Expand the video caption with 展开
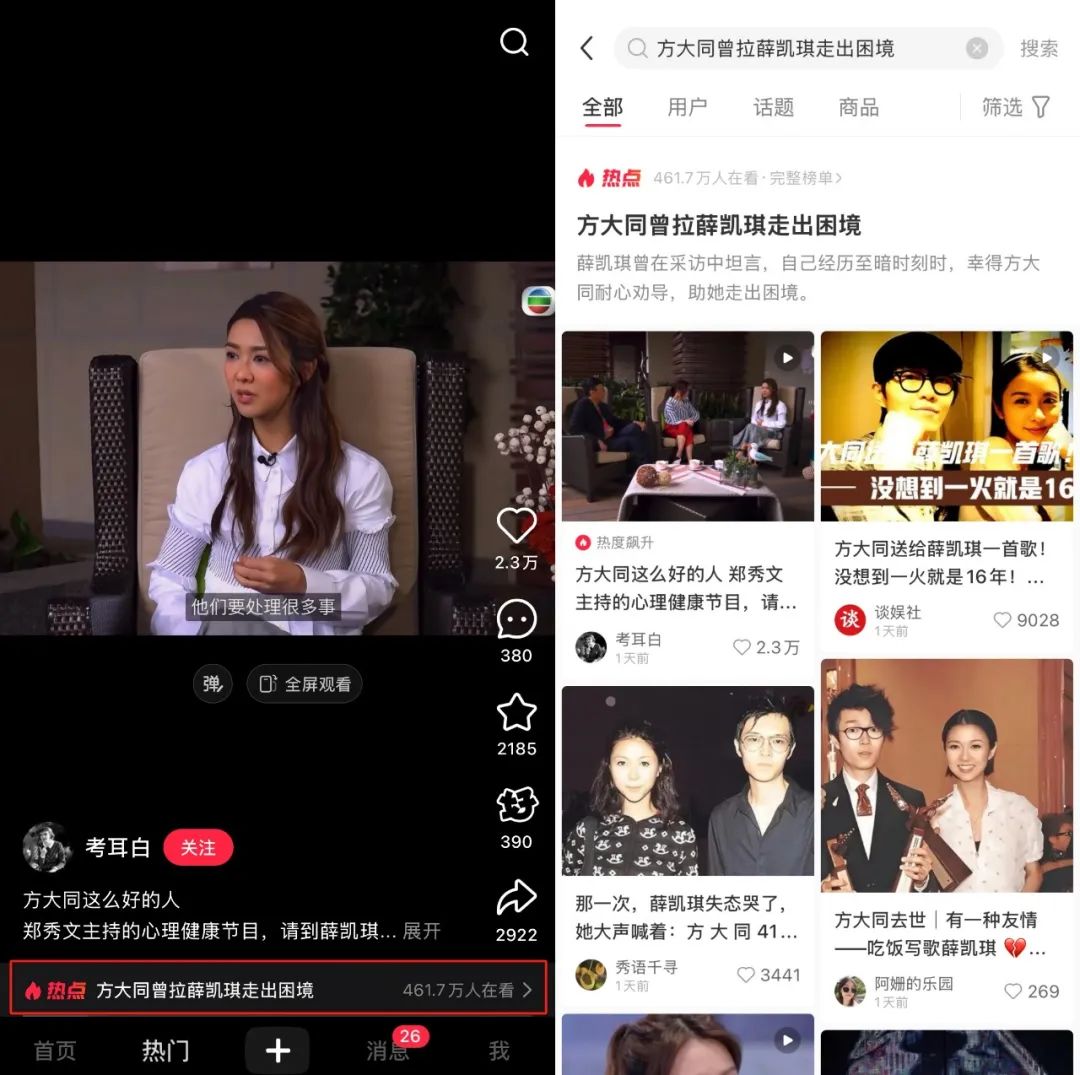The height and width of the screenshot is (1075, 1080). [421, 931]
